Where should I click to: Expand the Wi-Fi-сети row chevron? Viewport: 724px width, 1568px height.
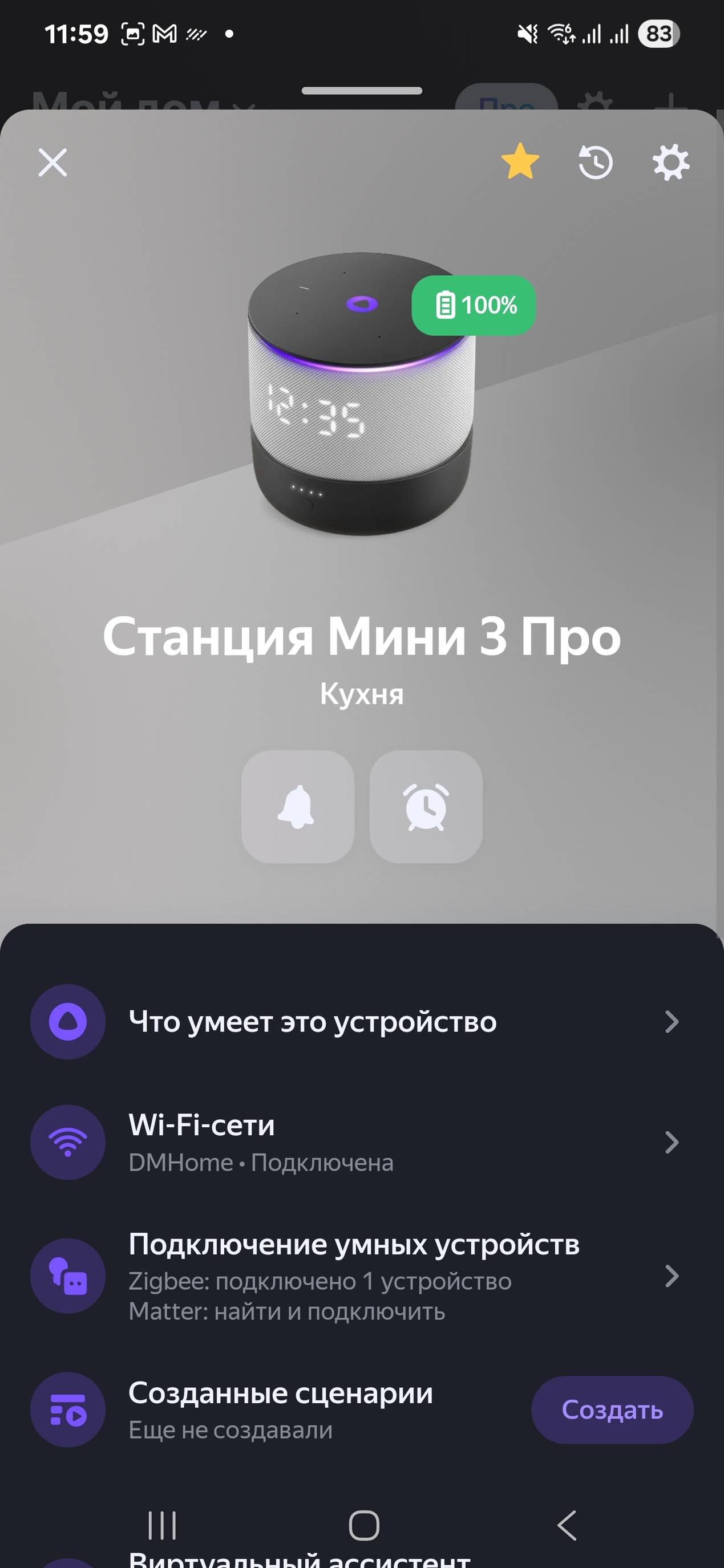pyautogui.click(x=670, y=1143)
